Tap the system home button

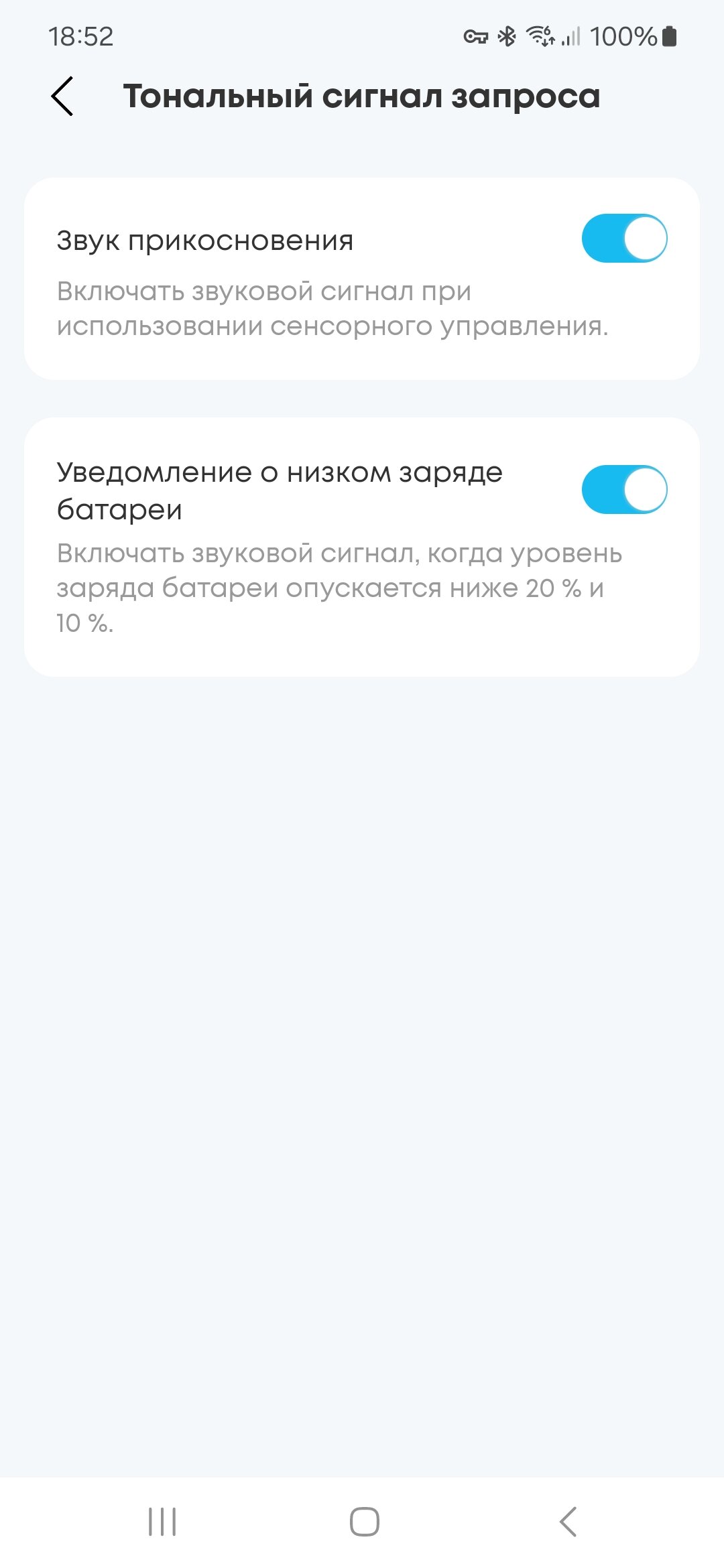click(x=364, y=1522)
